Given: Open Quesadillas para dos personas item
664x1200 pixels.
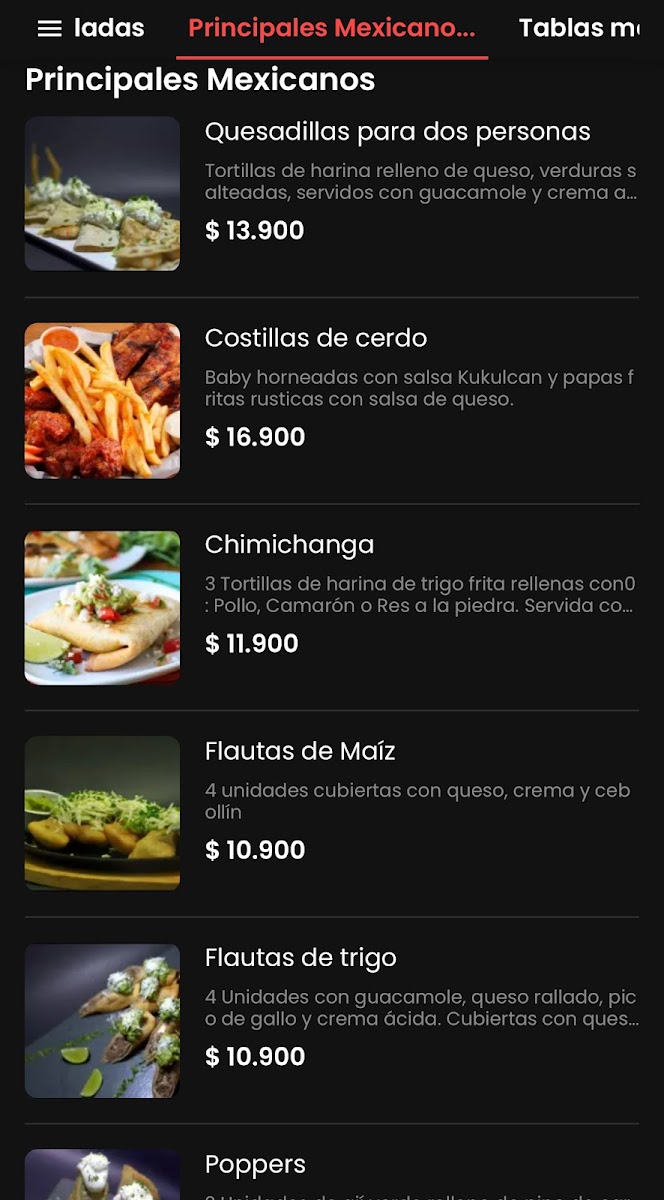Looking at the screenshot, I should pos(397,132).
